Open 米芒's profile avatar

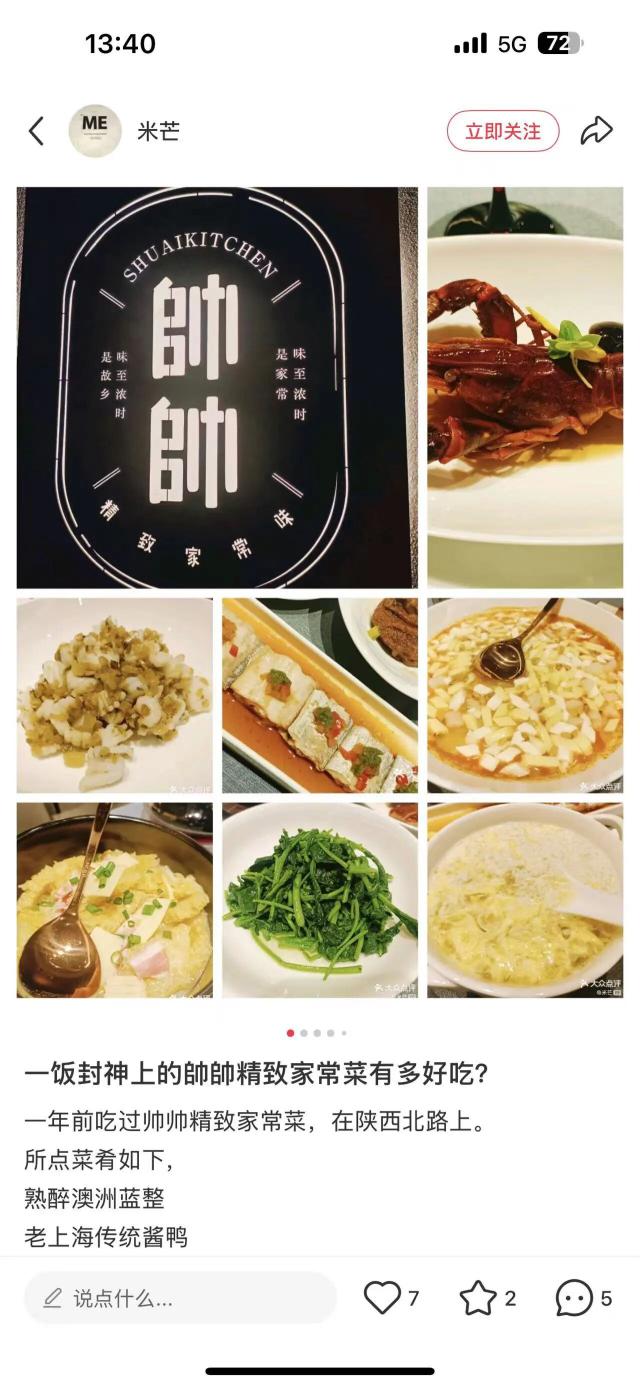(95, 131)
